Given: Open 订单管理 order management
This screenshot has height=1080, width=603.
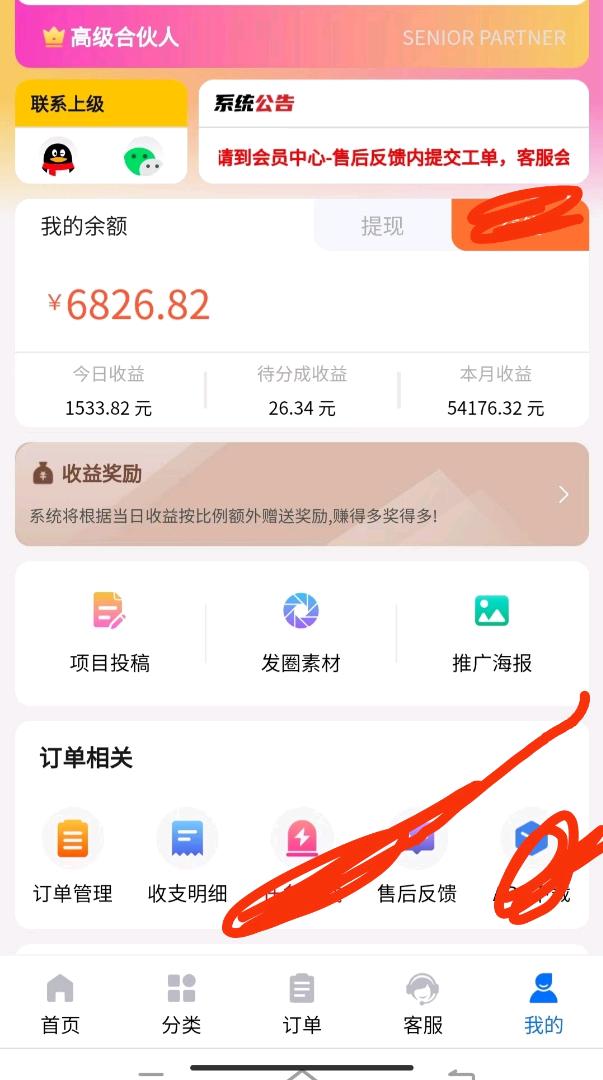Looking at the screenshot, I should [x=72, y=857].
